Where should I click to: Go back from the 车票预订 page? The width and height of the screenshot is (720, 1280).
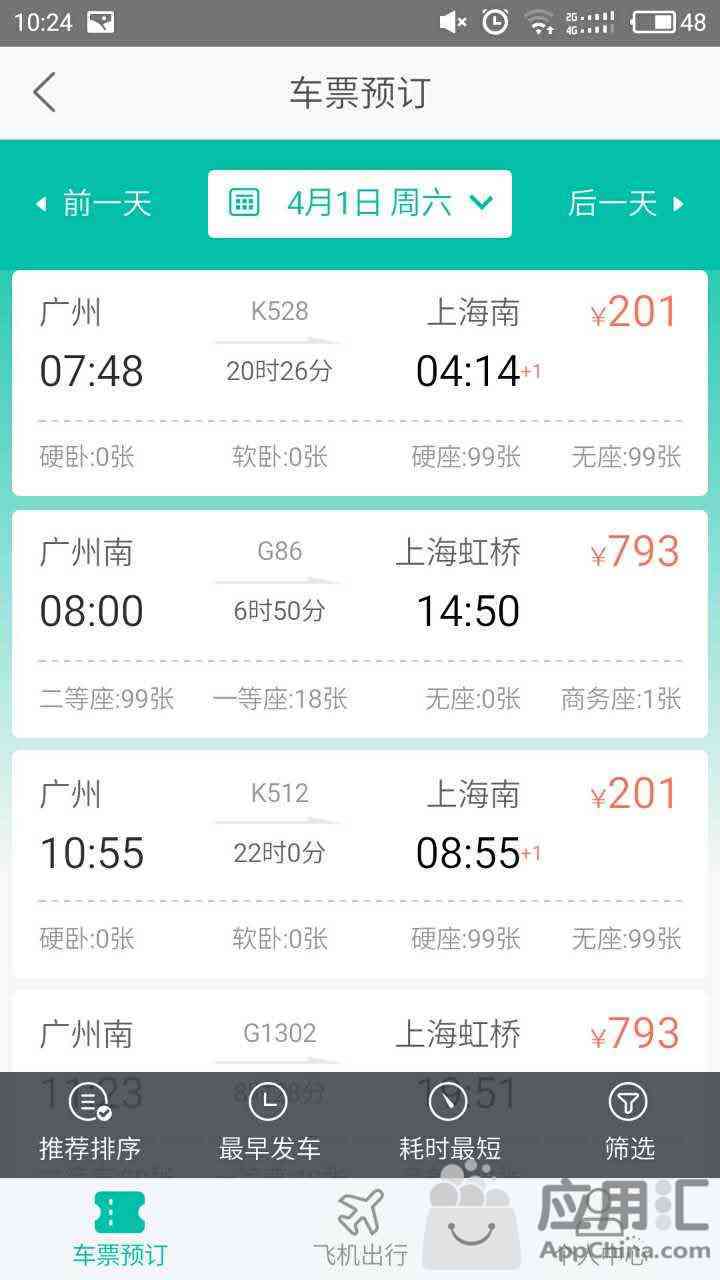point(45,93)
